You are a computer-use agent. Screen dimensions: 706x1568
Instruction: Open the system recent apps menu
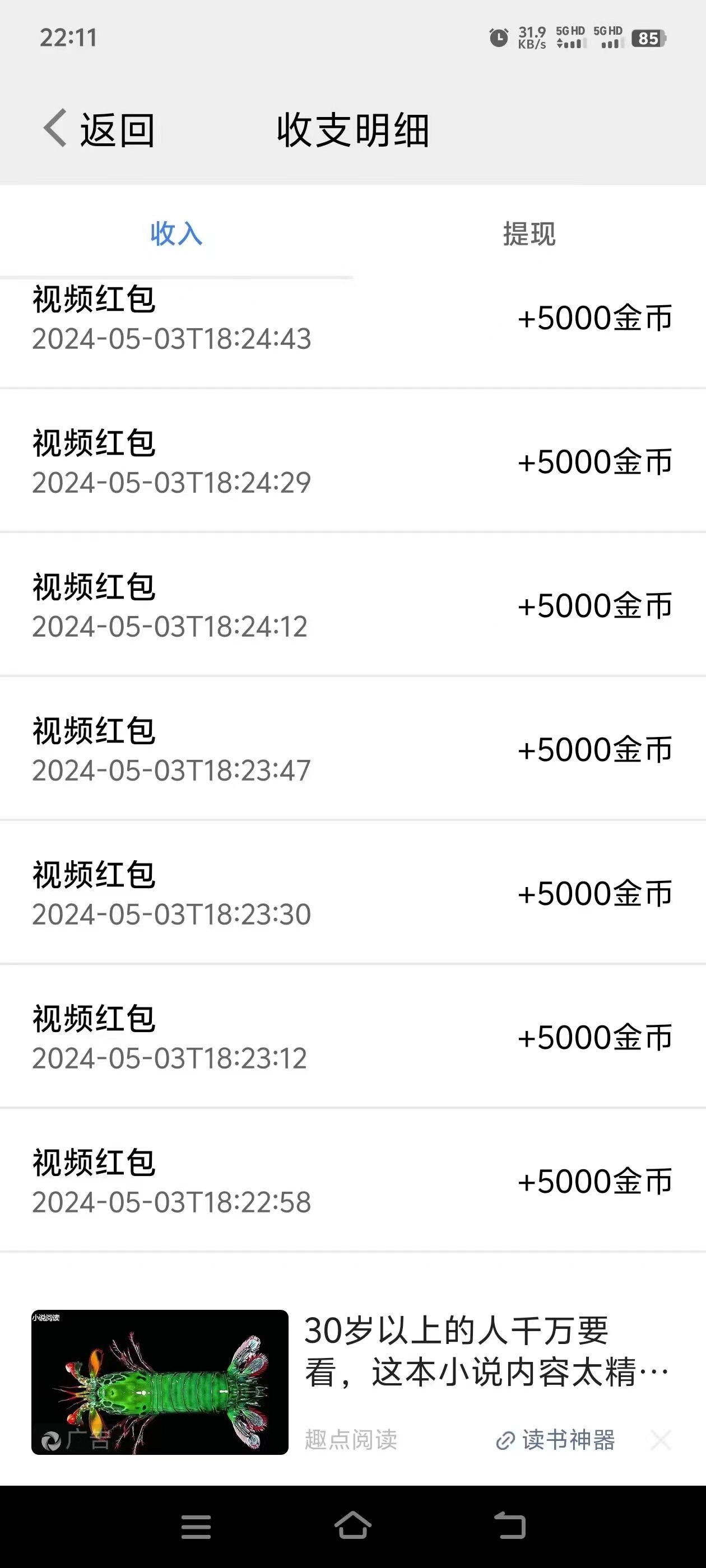tap(196, 1527)
